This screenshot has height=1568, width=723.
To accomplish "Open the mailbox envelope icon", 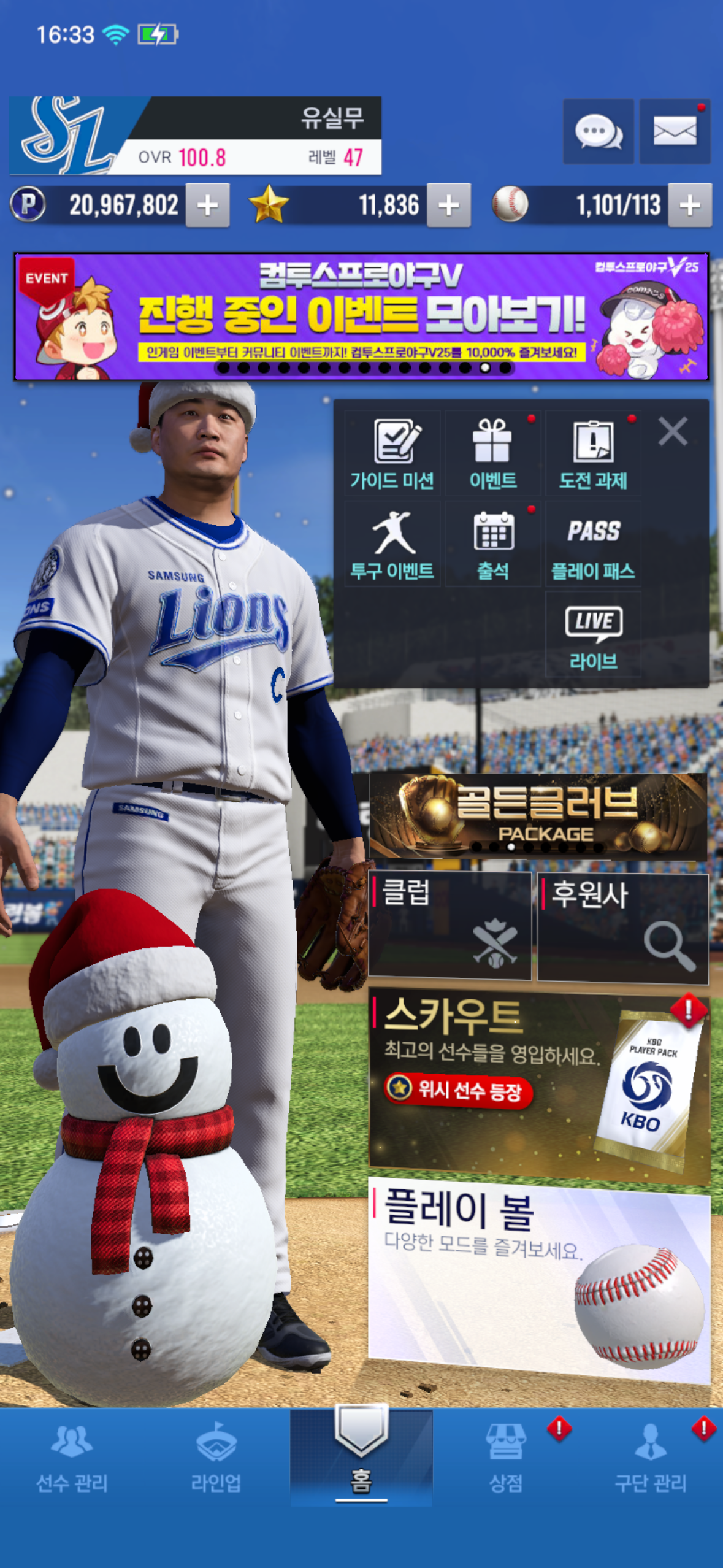I will pyautogui.click(x=675, y=131).
